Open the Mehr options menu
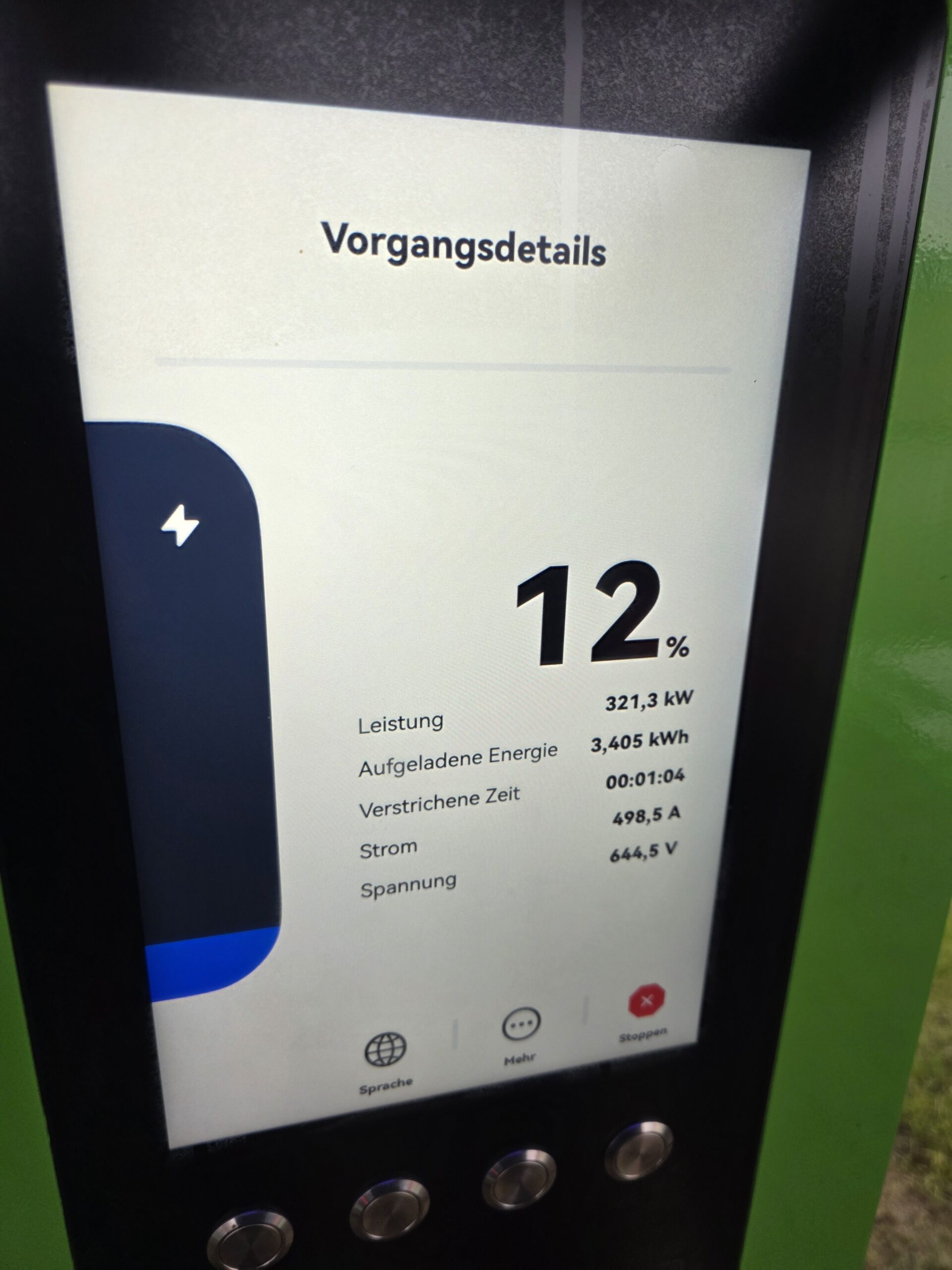Screen dimensions: 952x1270 (521, 1025)
